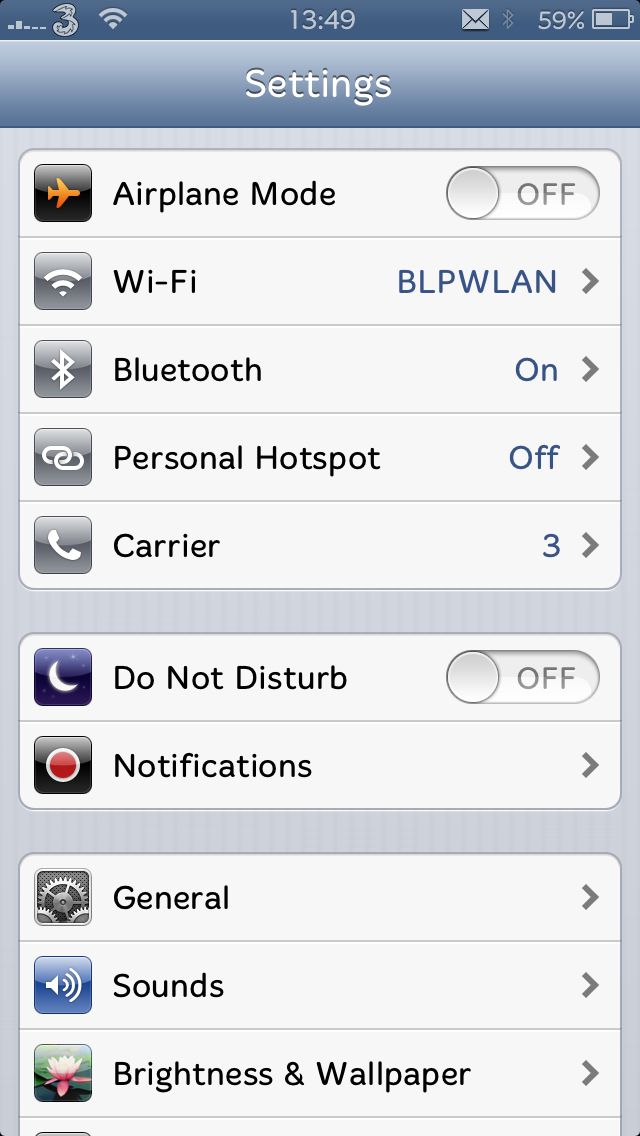Open Personal Hotspot settings

(x=320, y=457)
